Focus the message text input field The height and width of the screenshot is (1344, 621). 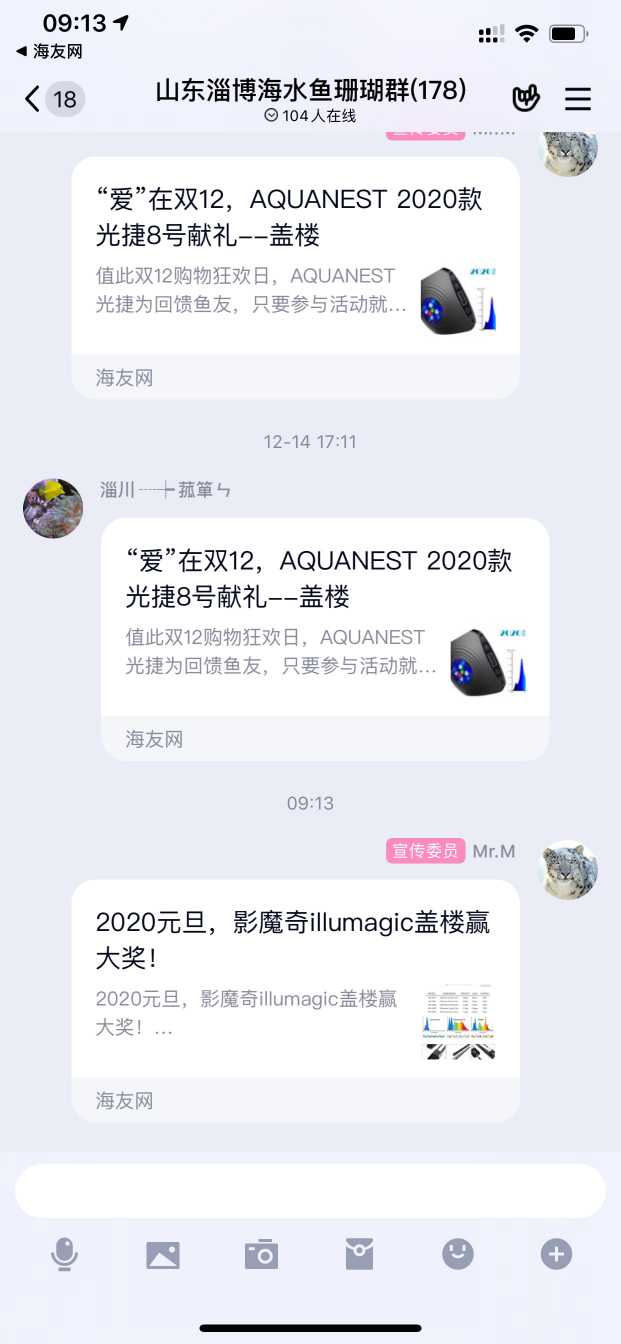(x=310, y=1191)
